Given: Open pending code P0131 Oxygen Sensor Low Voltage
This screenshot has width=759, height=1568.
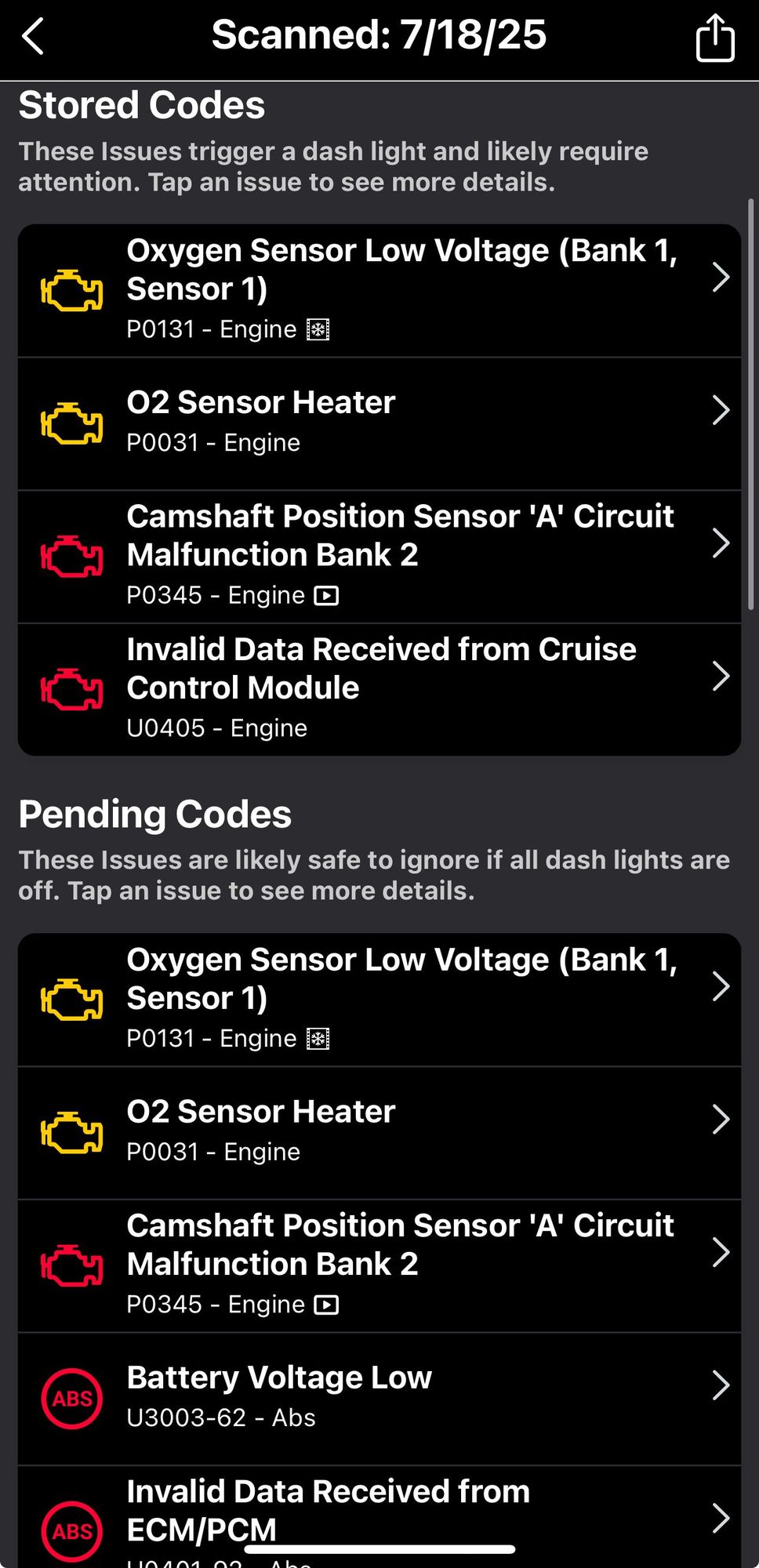Looking at the screenshot, I should 379,1000.
